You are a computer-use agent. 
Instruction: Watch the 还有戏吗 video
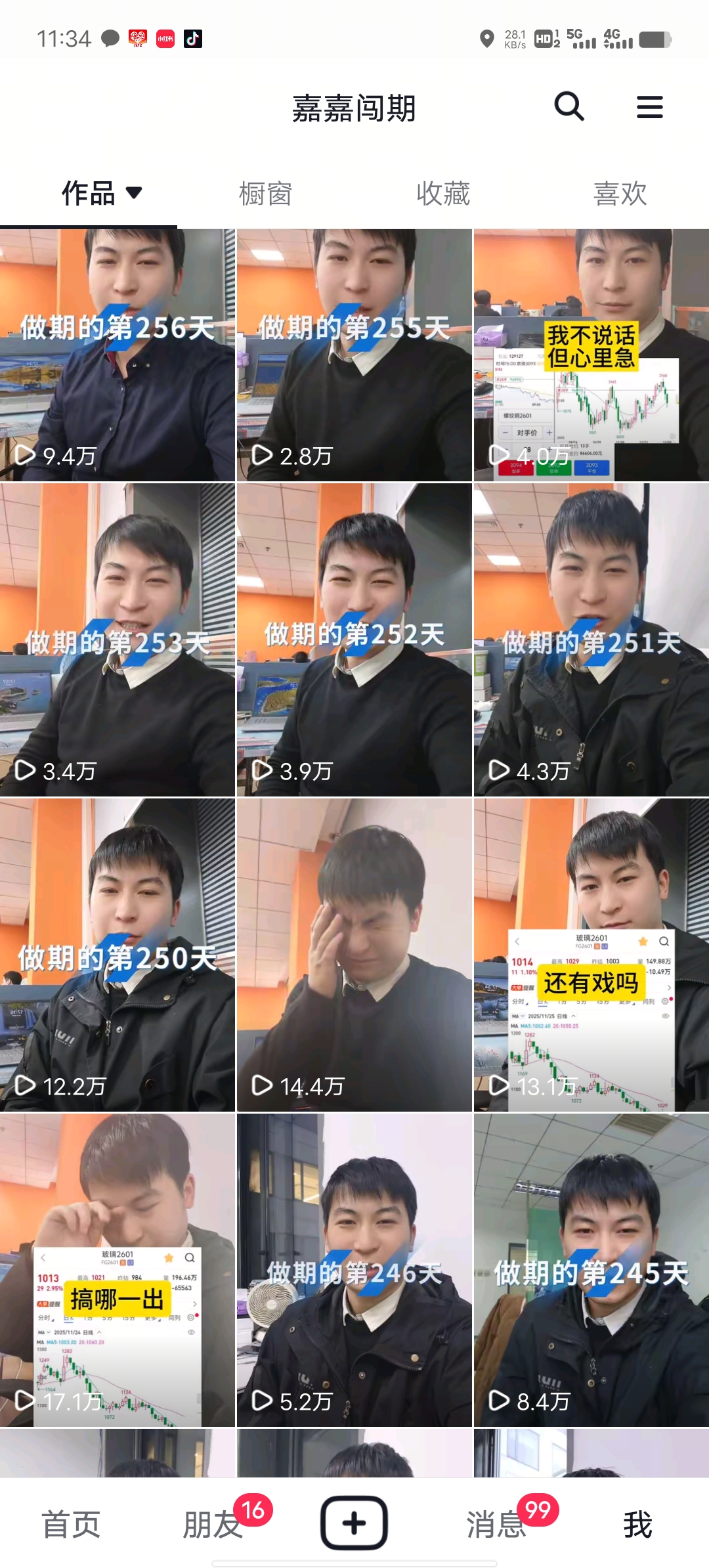click(x=591, y=955)
